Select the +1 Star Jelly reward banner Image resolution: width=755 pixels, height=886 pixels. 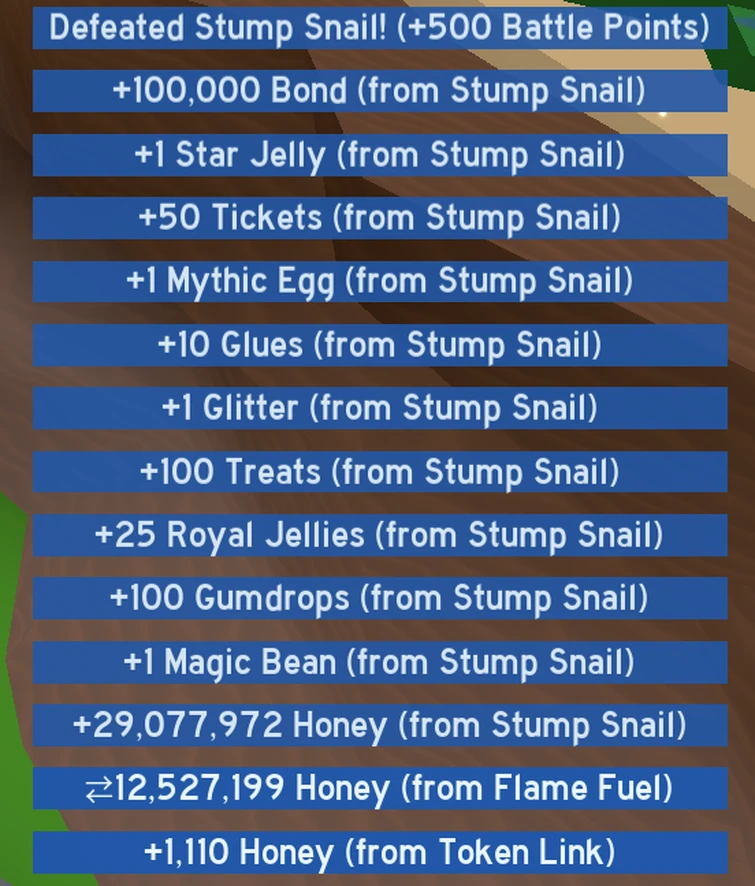pyautogui.click(x=377, y=155)
